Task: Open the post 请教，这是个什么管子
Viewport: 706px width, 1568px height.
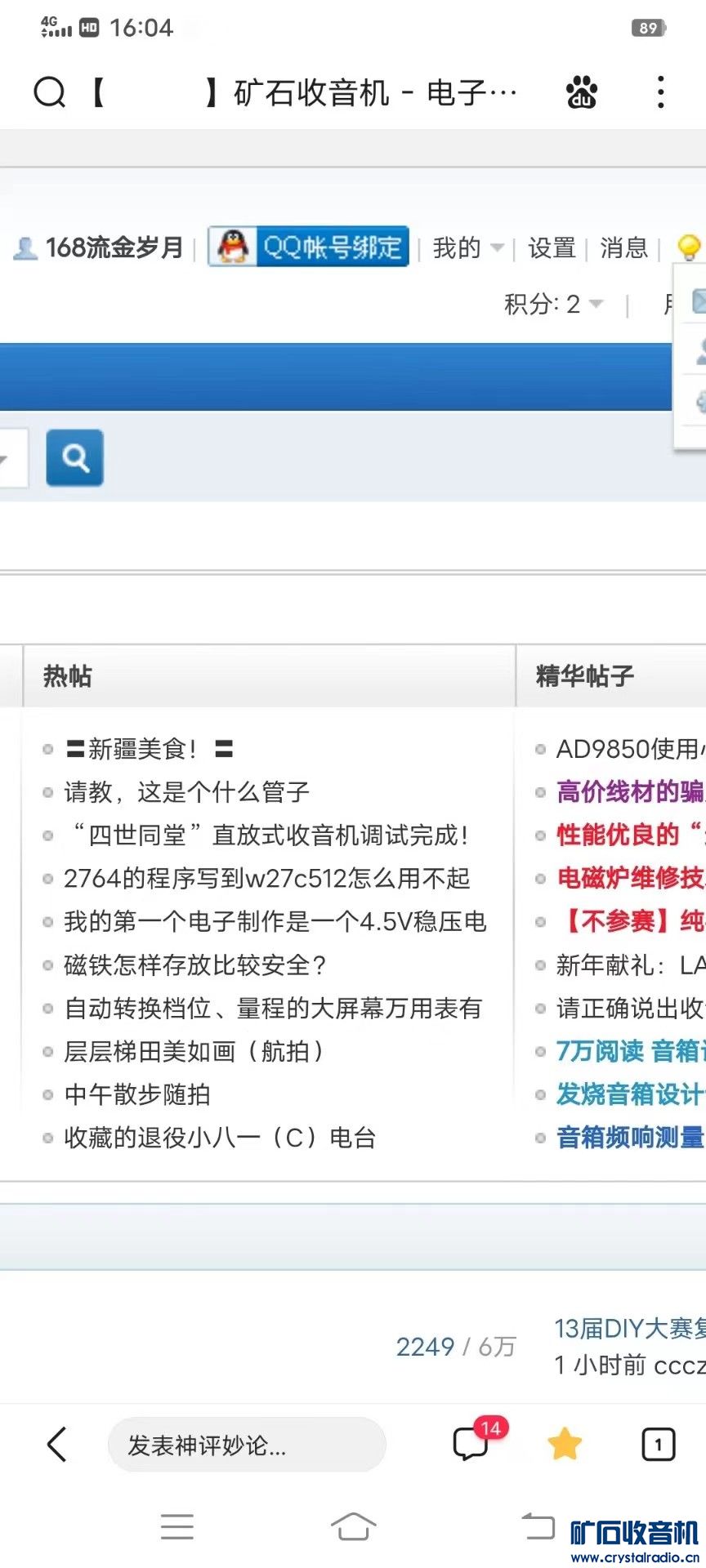Action: 186,791
